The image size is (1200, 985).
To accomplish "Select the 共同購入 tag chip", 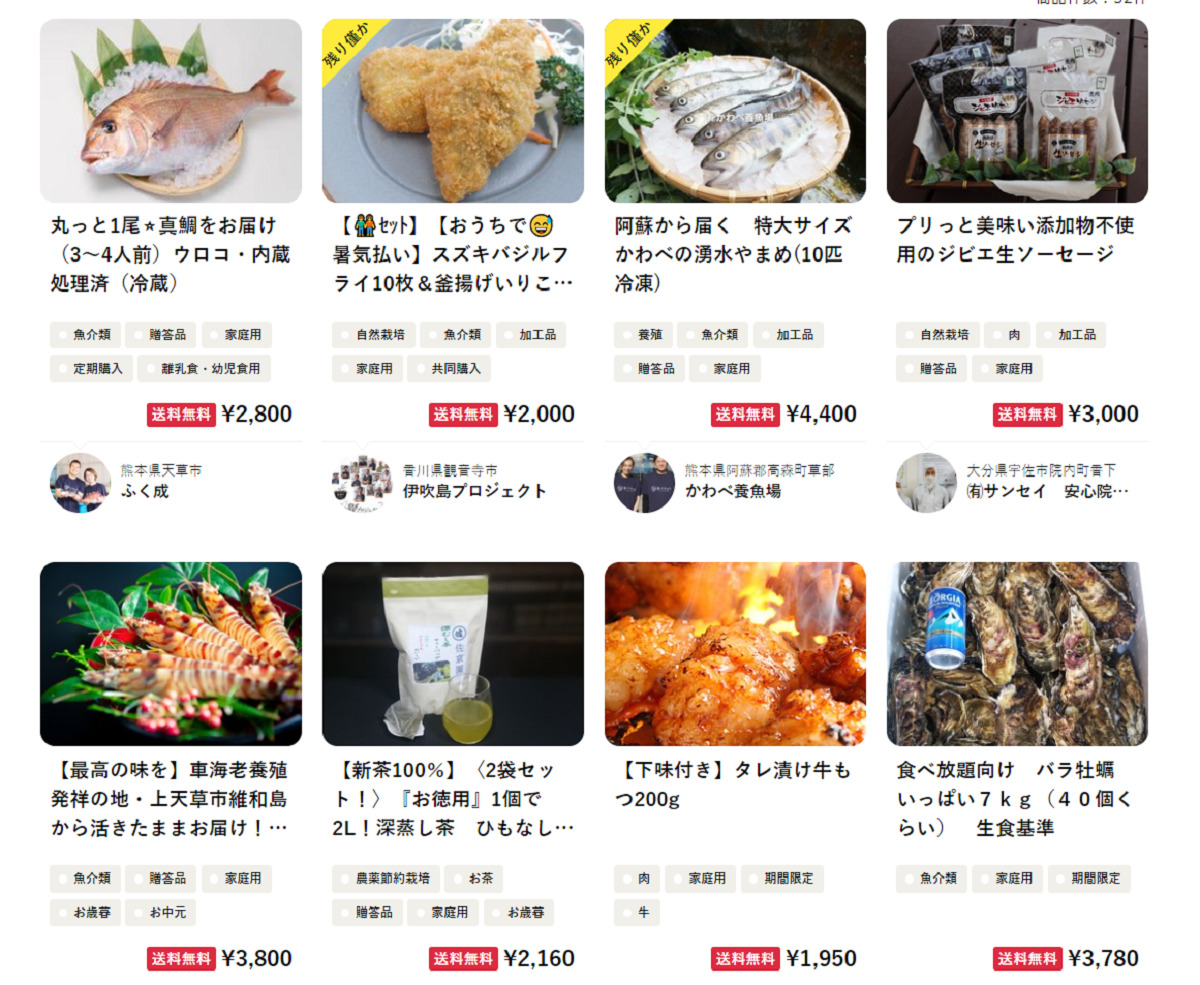I will tap(448, 369).
